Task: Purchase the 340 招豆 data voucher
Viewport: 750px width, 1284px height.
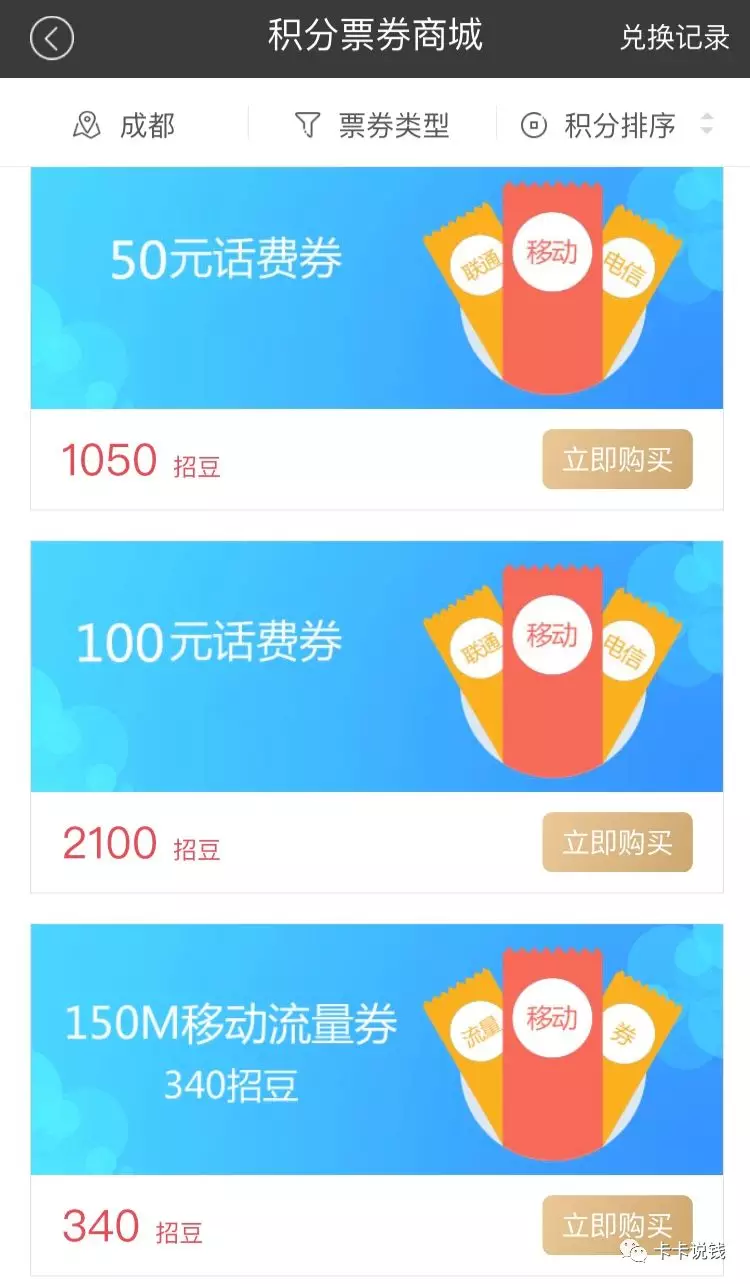Action: pos(617,1225)
